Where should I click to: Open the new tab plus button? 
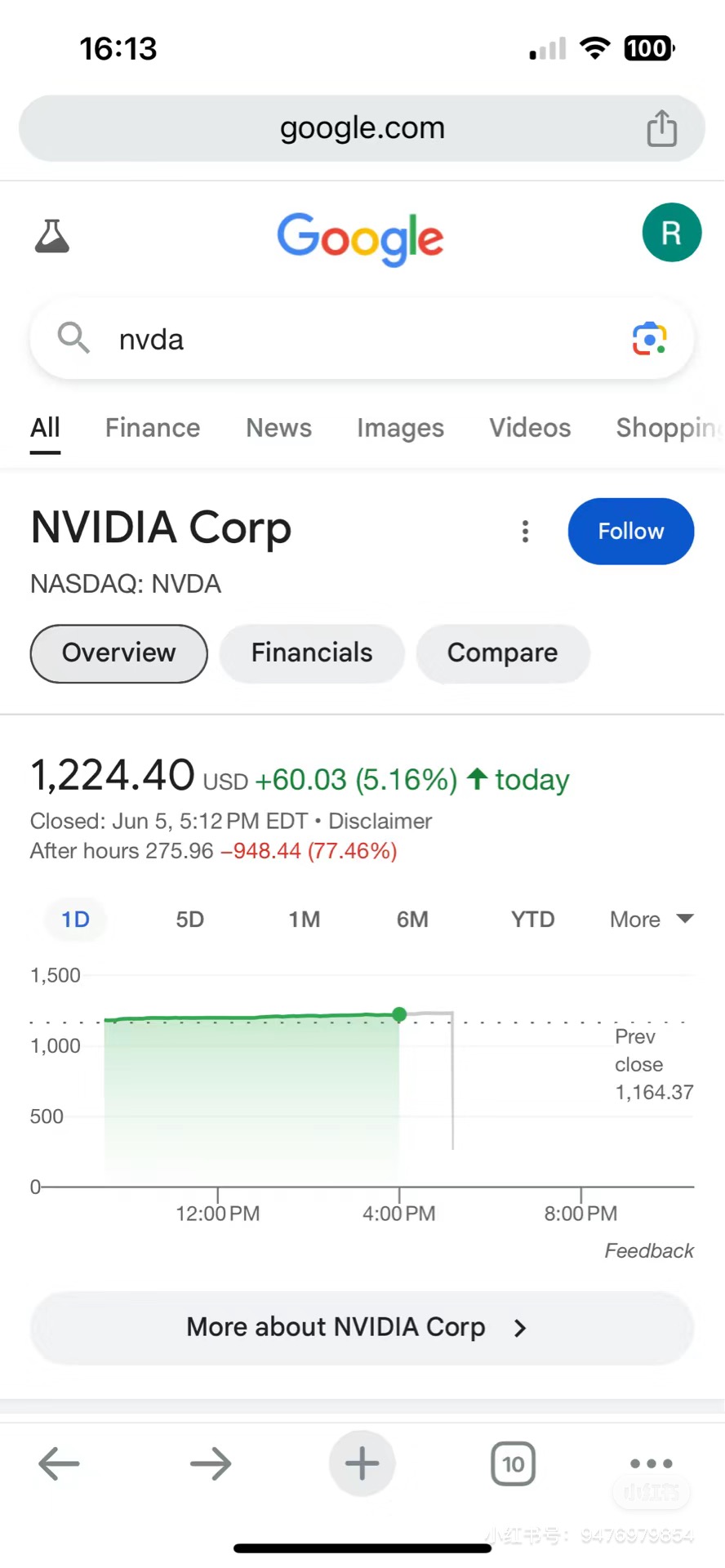tap(362, 1463)
